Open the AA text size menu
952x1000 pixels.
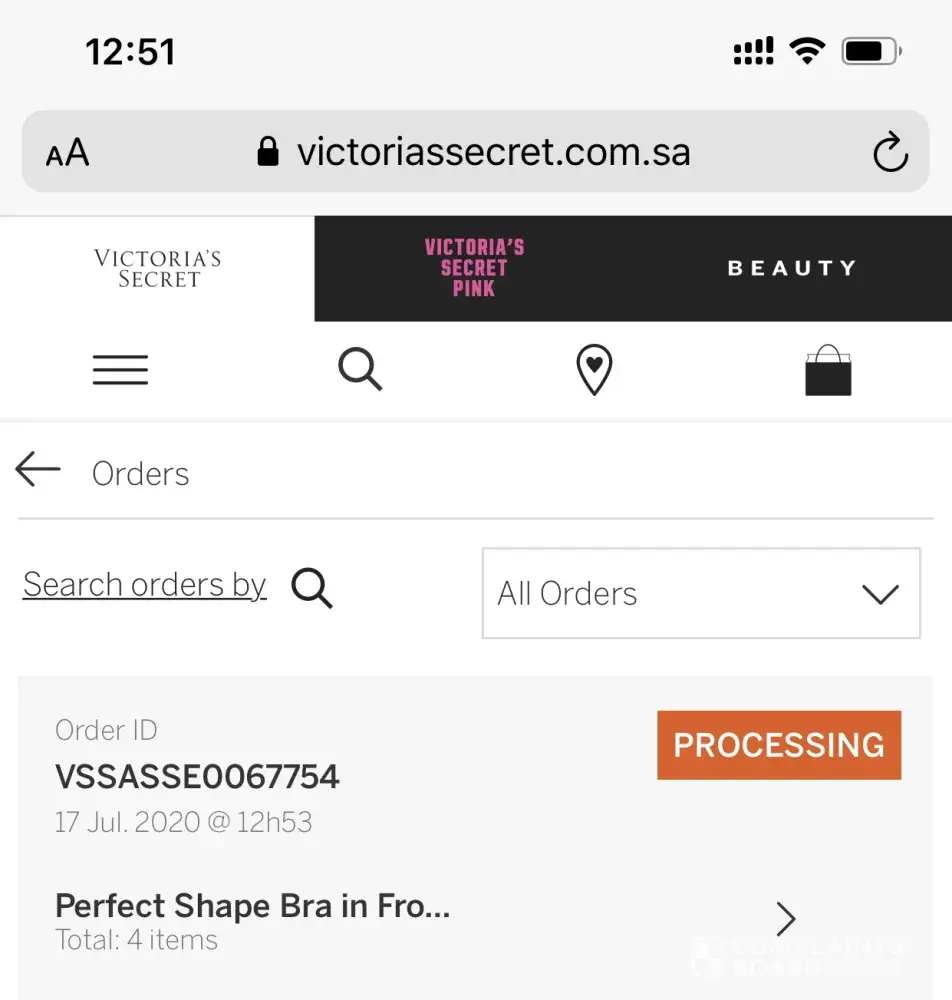pyautogui.click(x=67, y=154)
